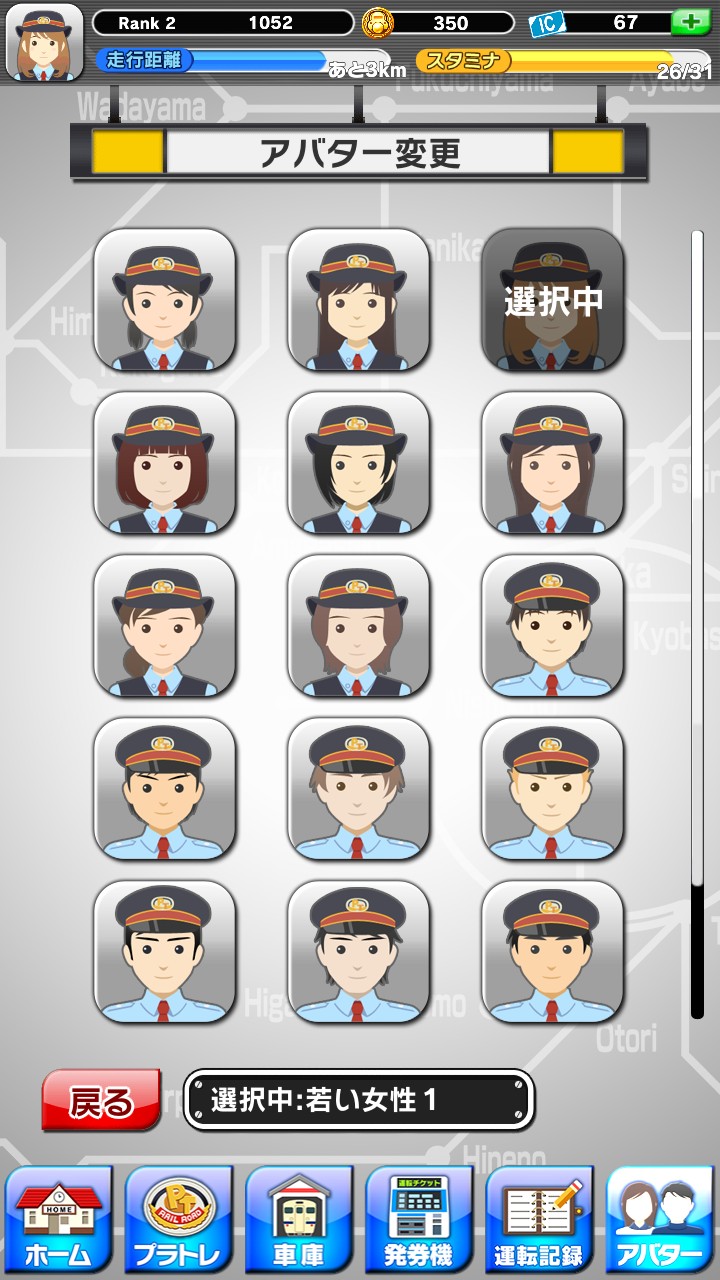720x1280 pixels.
Task: Open the プラトレ tab
Action: pyautogui.click(x=179, y=1218)
